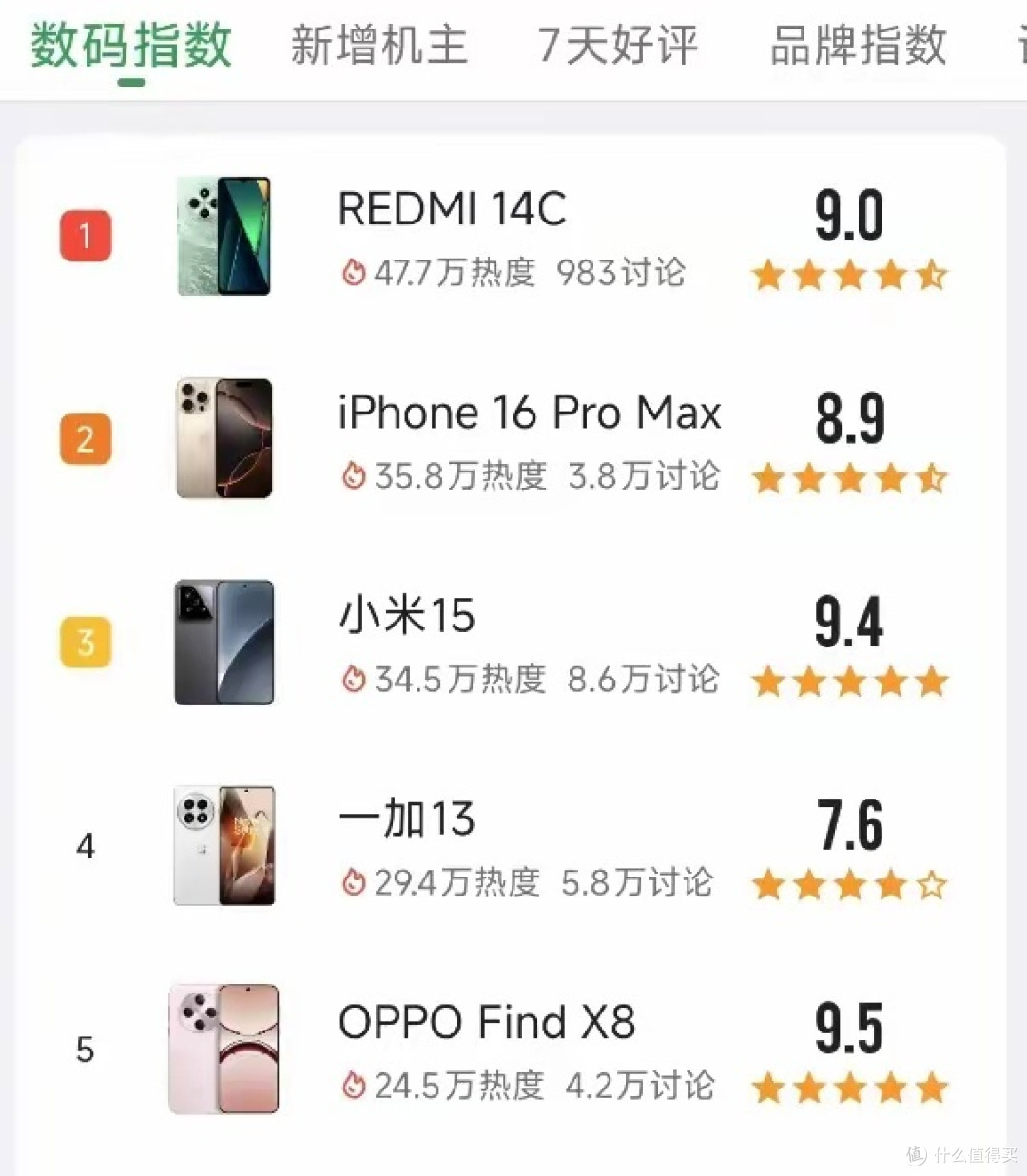
Task: Tap the last star of OPPO Find X8 rating
Action: [933, 1089]
